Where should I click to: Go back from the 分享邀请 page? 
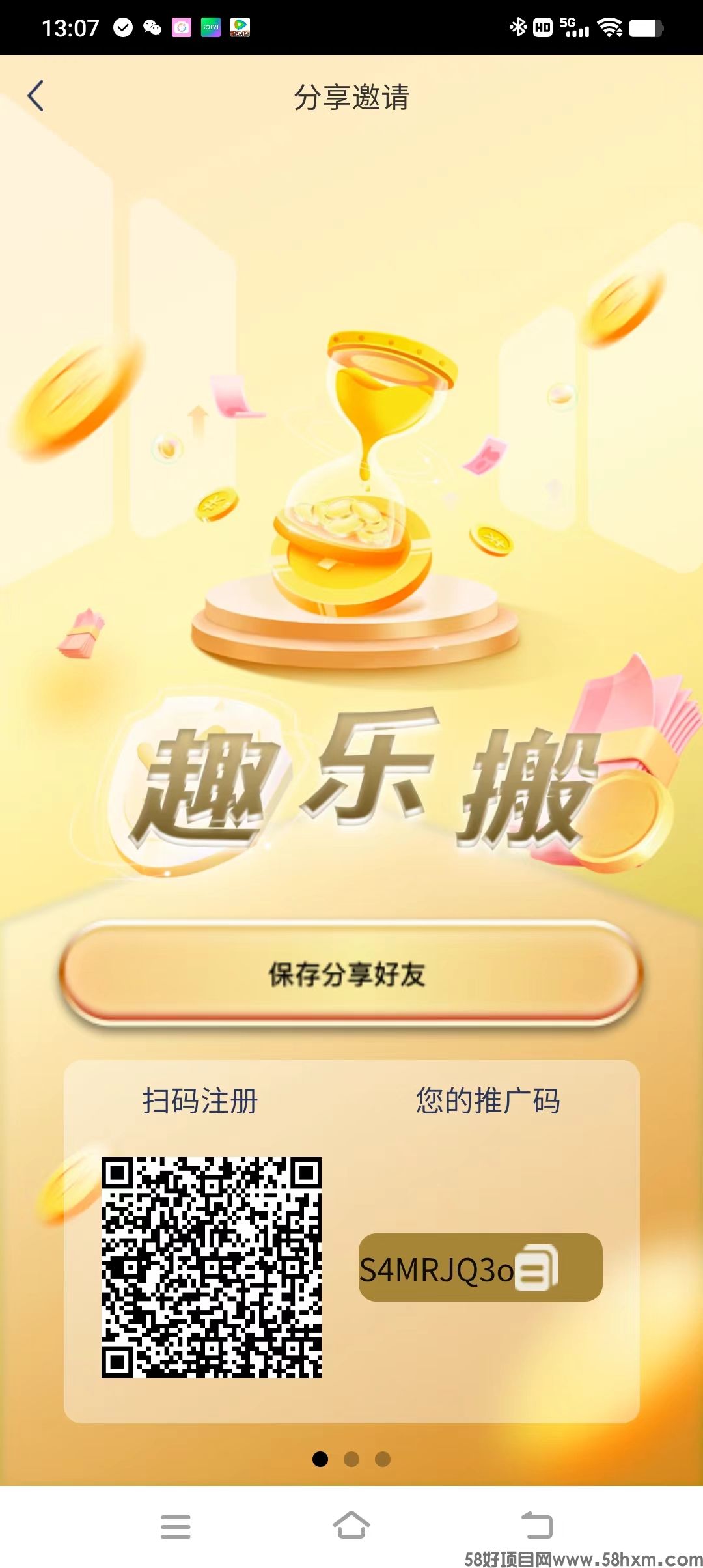tap(36, 96)
